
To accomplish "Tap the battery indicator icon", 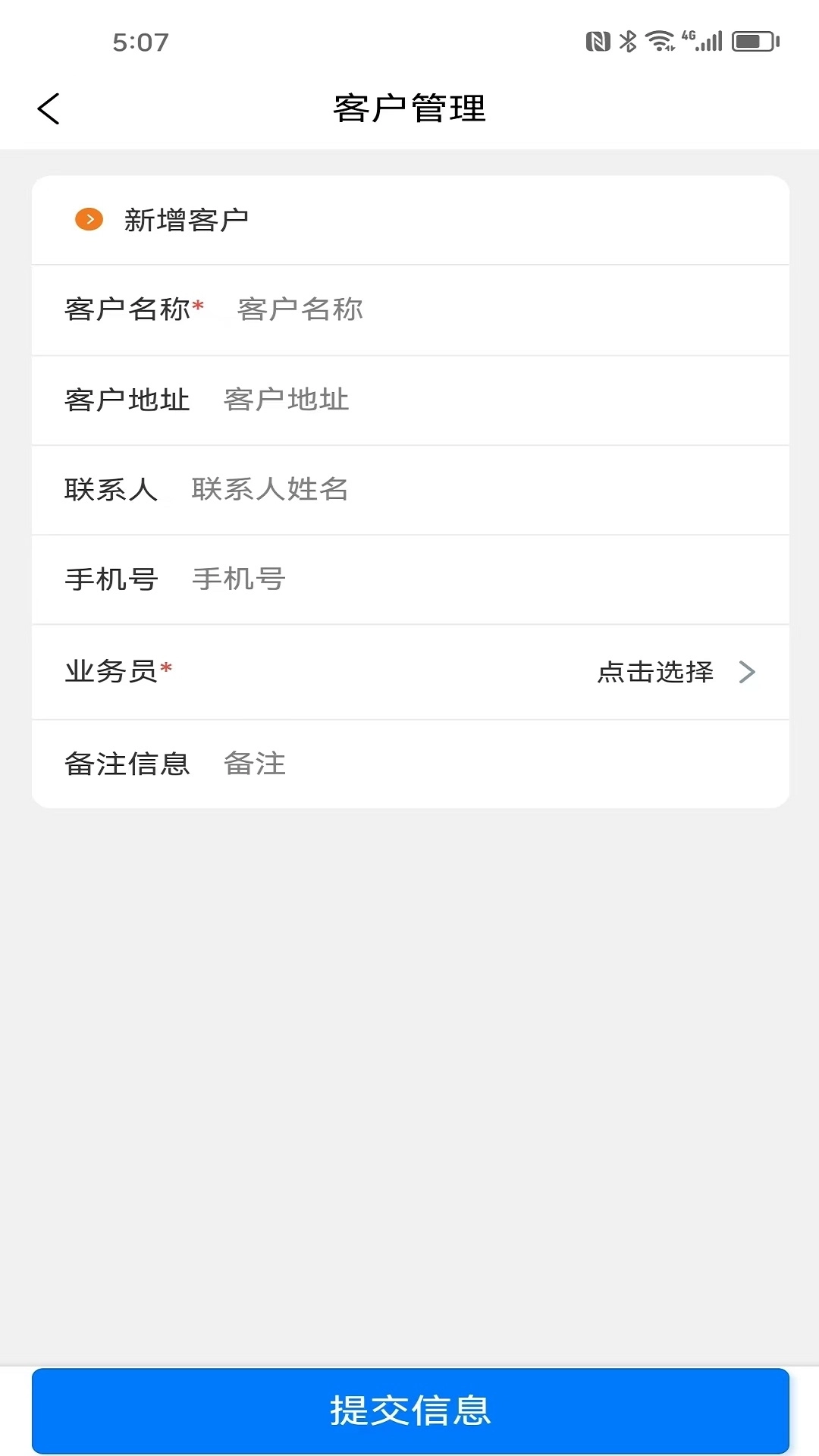I will [x=747, y=42].
